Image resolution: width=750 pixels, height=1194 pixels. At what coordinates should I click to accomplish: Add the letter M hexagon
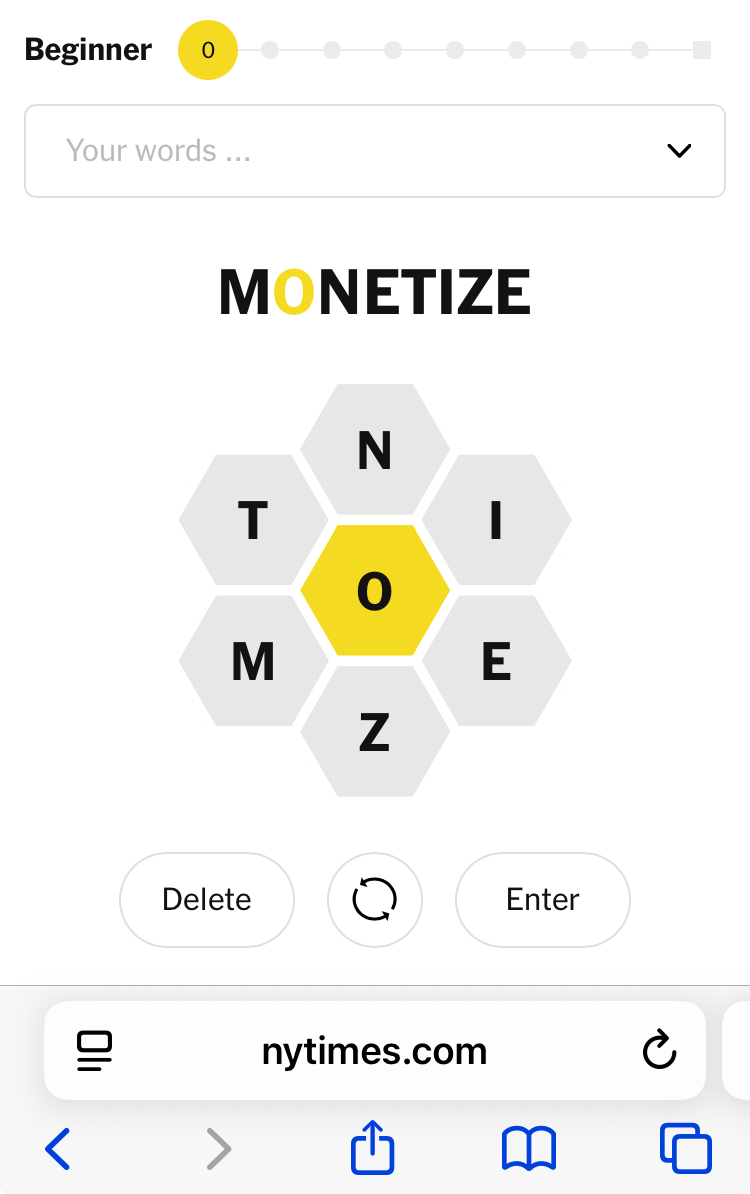(253, 661)
